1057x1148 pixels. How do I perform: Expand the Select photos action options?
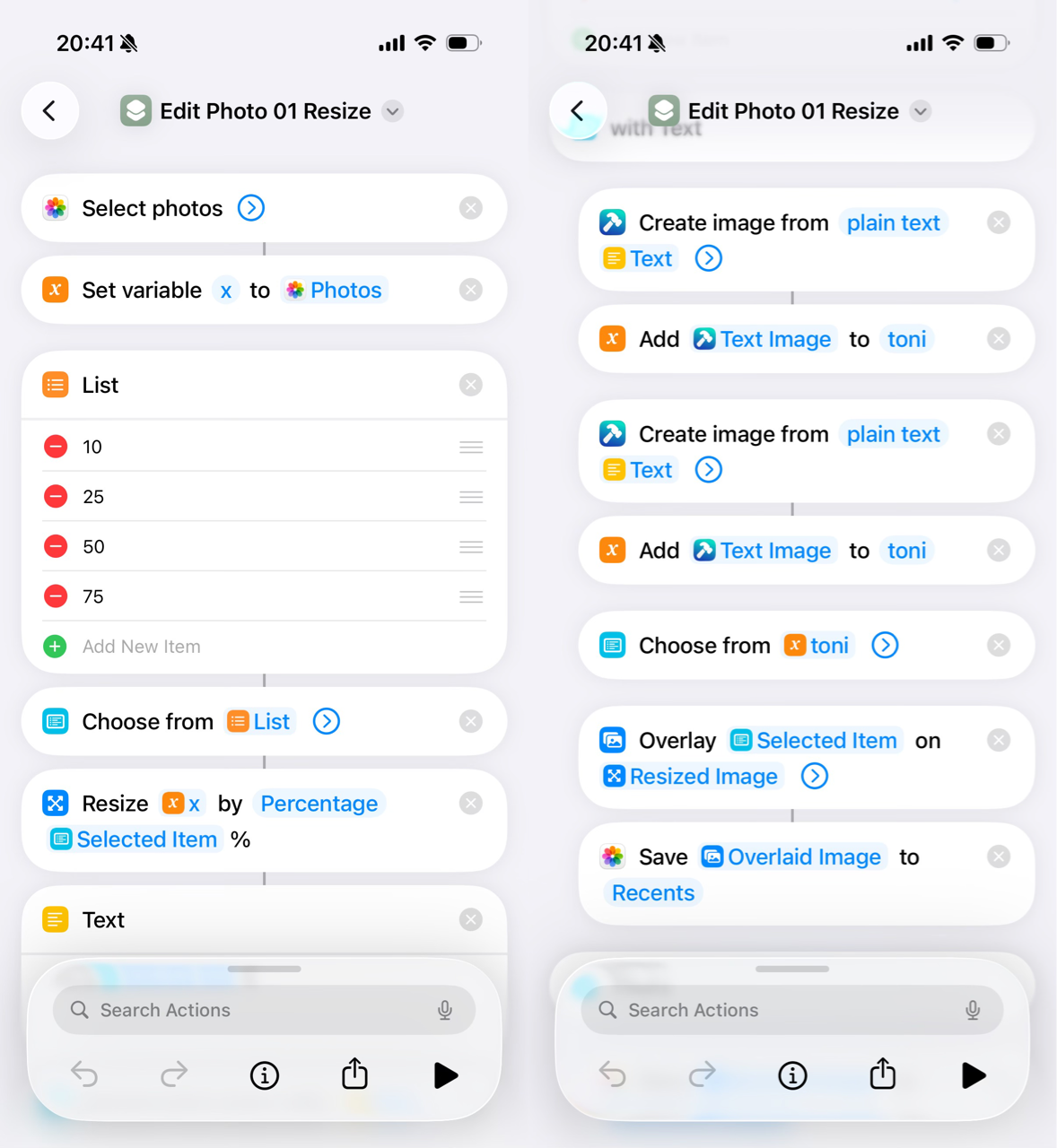[251, 208]
